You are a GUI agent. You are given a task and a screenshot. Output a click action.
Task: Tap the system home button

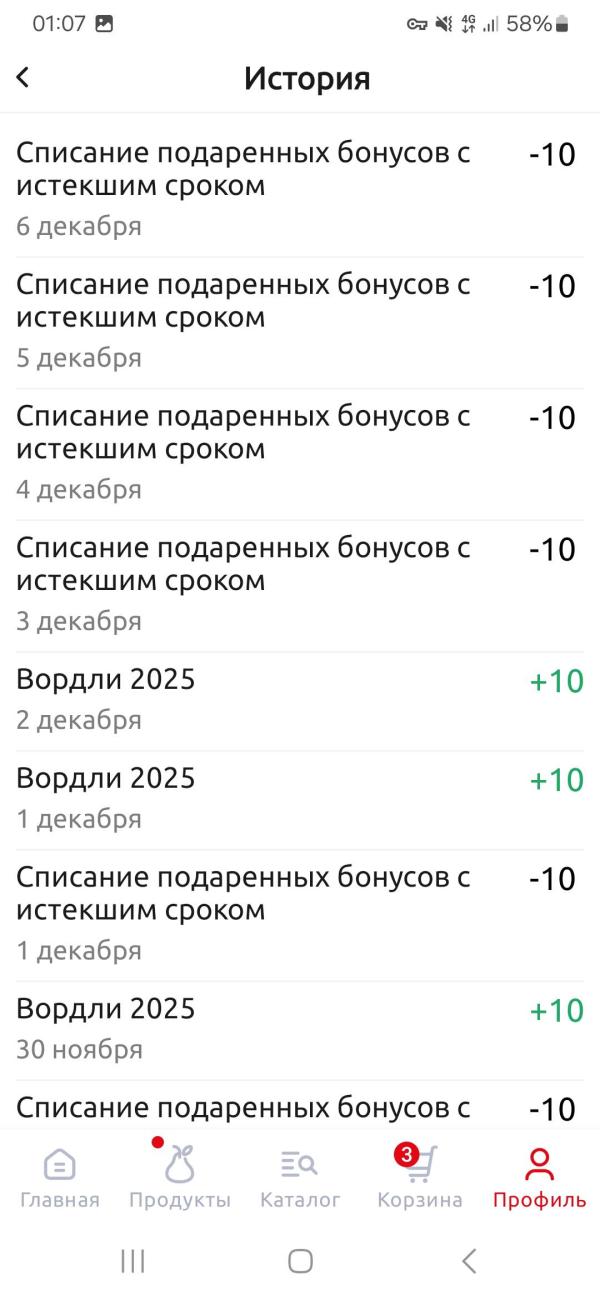(300, 1261)
